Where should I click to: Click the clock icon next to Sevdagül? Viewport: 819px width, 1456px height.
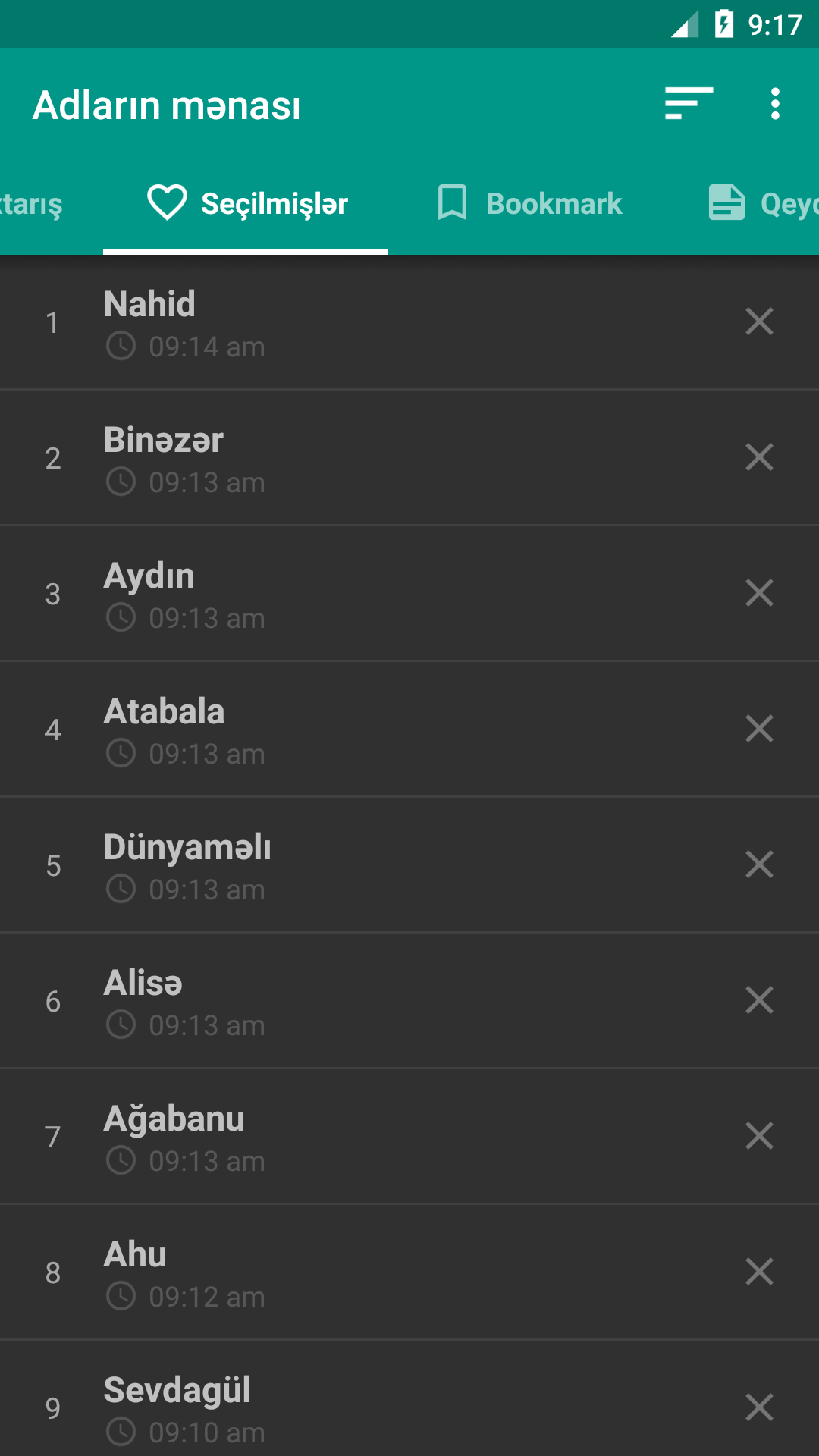(121, 1432)
